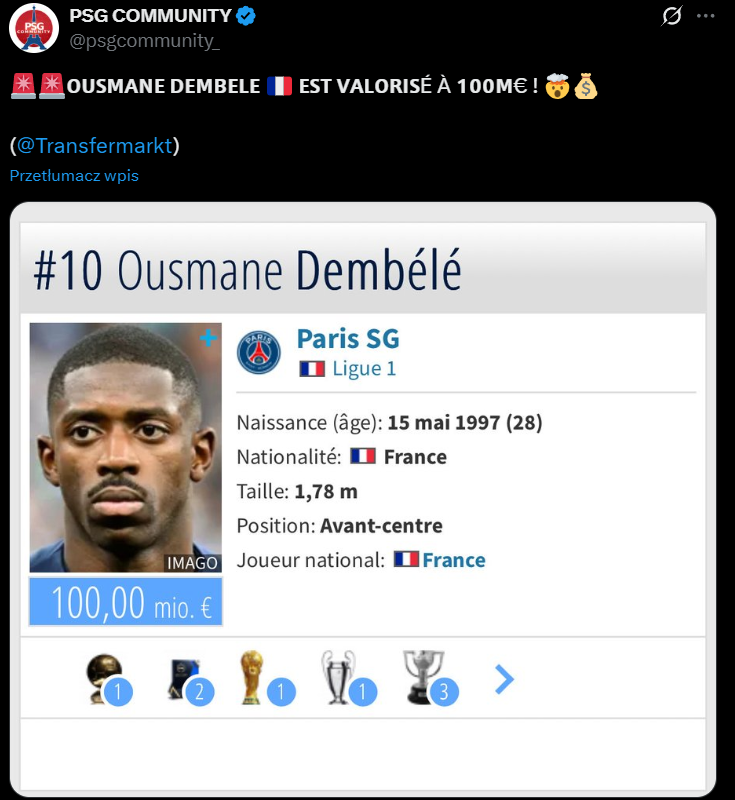Open the post's more options menu
Image resolution: width=735 pixels, height=800 pixels.
(706, 16)
